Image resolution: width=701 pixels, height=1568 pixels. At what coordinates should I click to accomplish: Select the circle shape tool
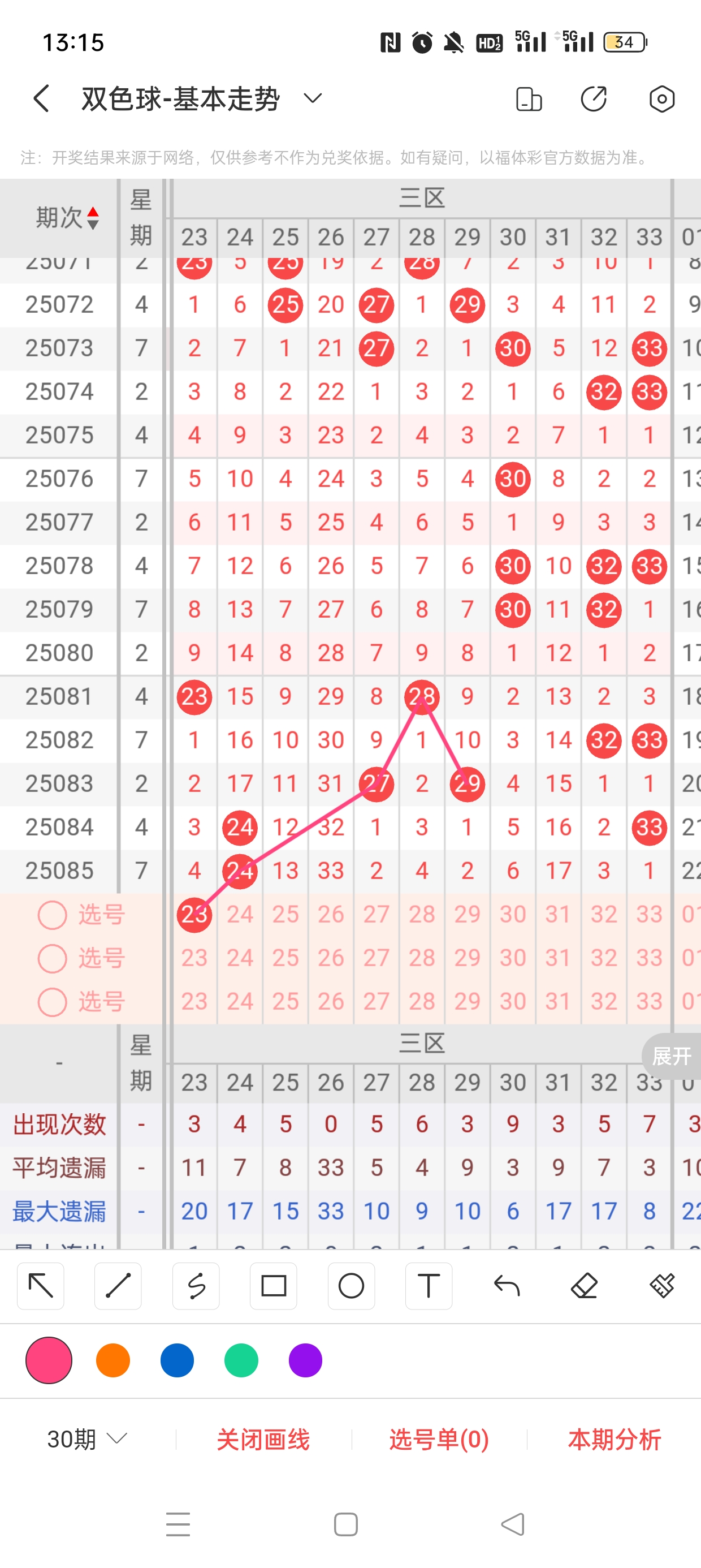click(x=351, y=1286)
